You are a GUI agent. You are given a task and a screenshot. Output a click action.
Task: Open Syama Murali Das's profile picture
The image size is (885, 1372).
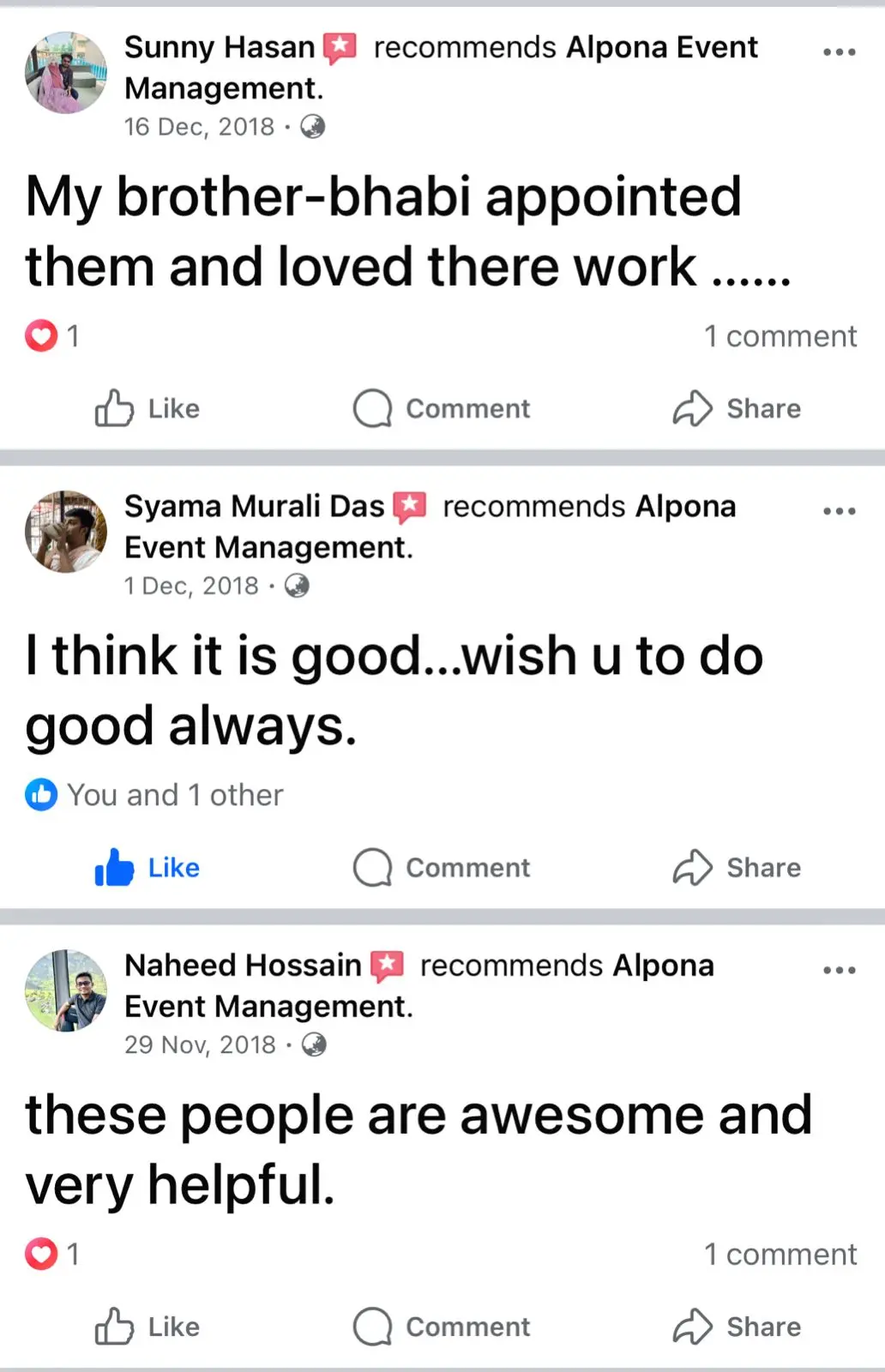point(66,532)
